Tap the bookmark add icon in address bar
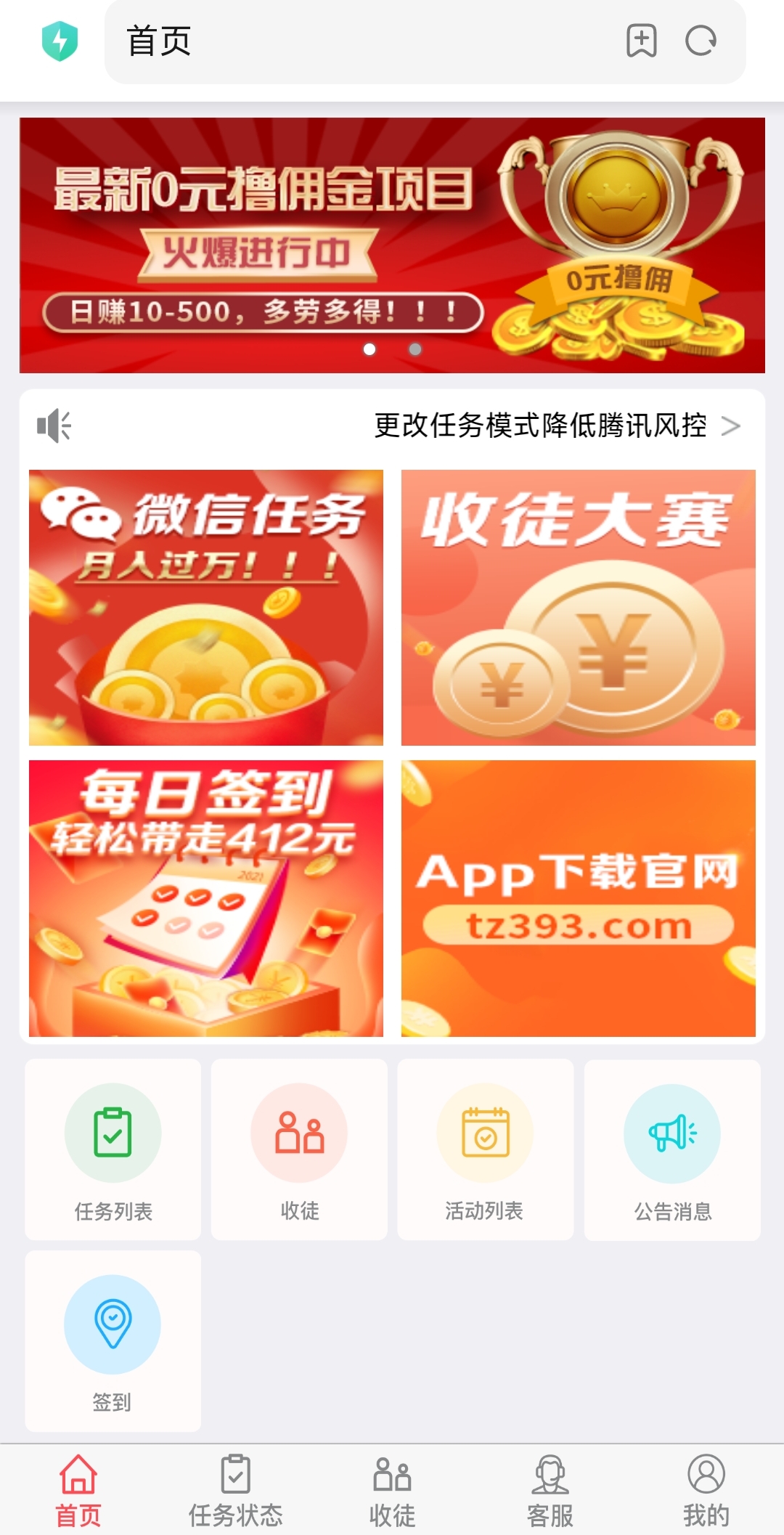Viewport: 784px width, 1535px height. click(642, 41)
